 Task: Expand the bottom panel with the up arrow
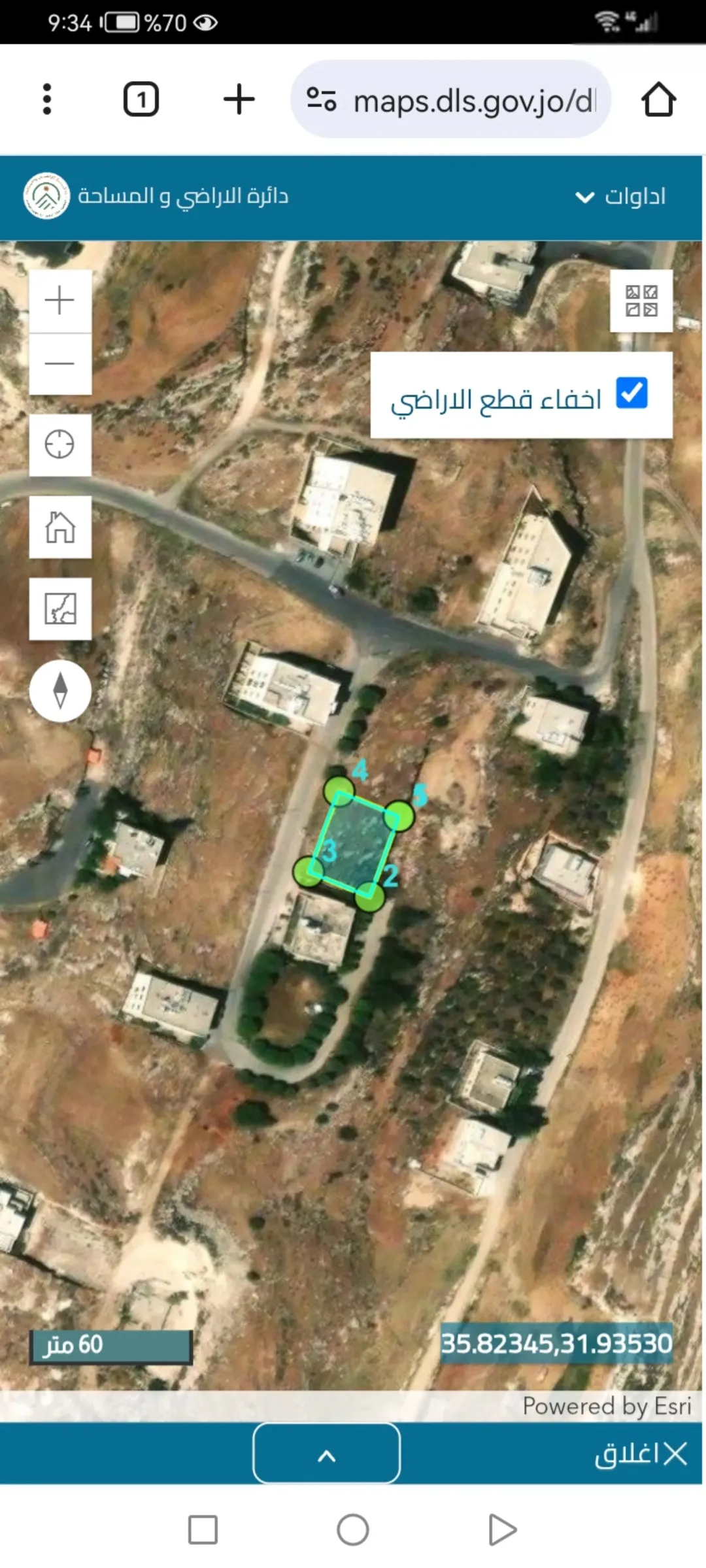coord(327,1454)
